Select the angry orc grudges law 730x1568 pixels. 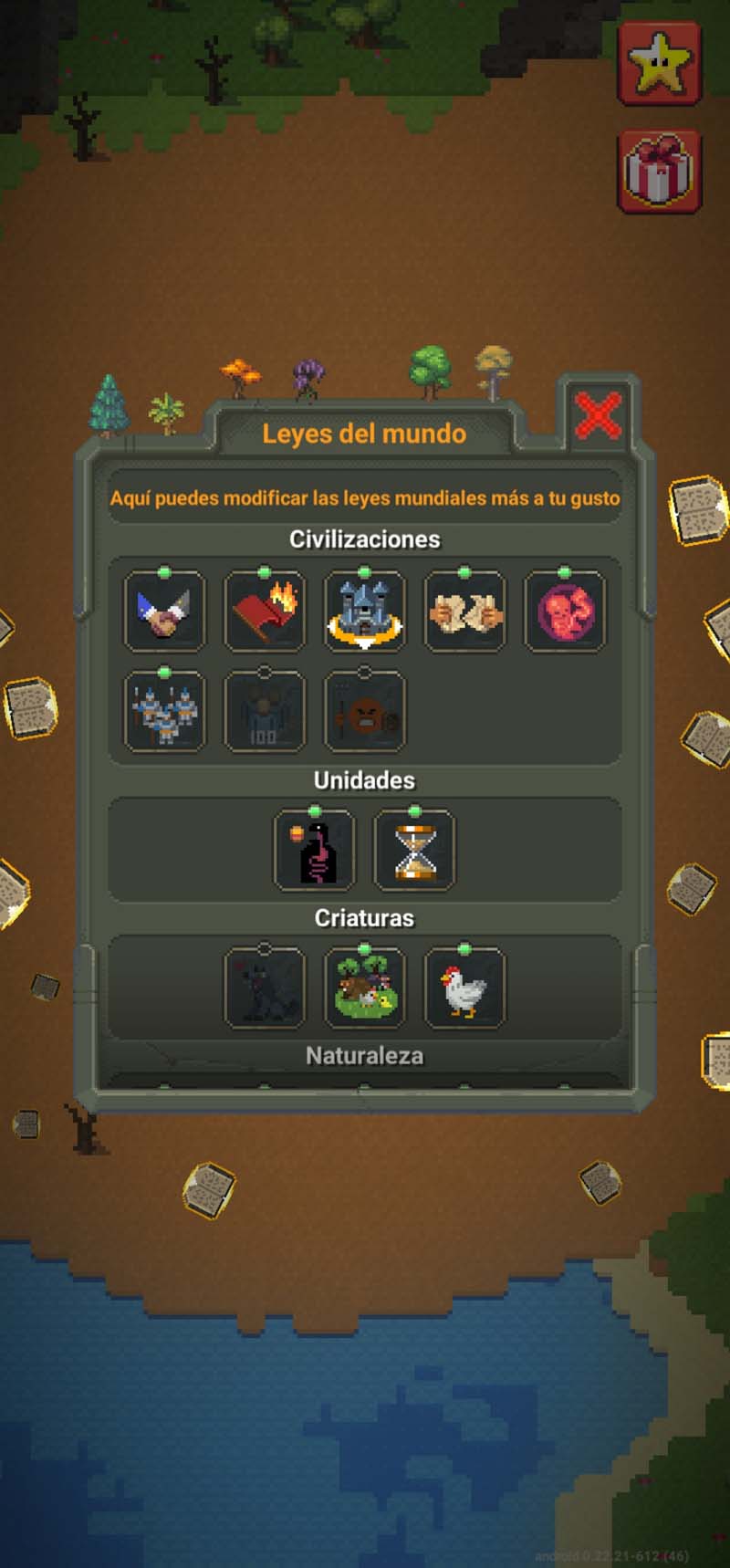[365, 713]
